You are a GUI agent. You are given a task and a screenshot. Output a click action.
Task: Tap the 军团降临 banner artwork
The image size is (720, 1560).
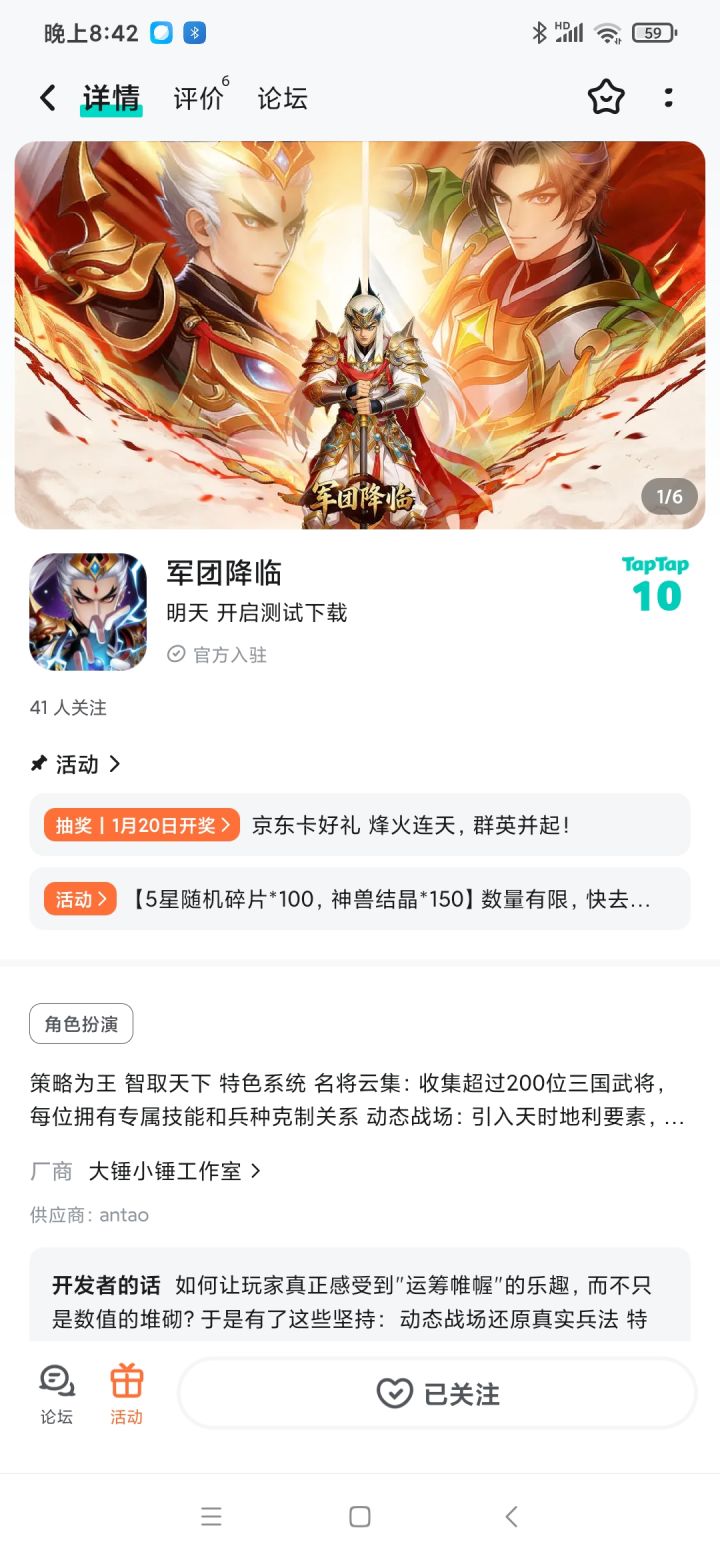(360, 334)
